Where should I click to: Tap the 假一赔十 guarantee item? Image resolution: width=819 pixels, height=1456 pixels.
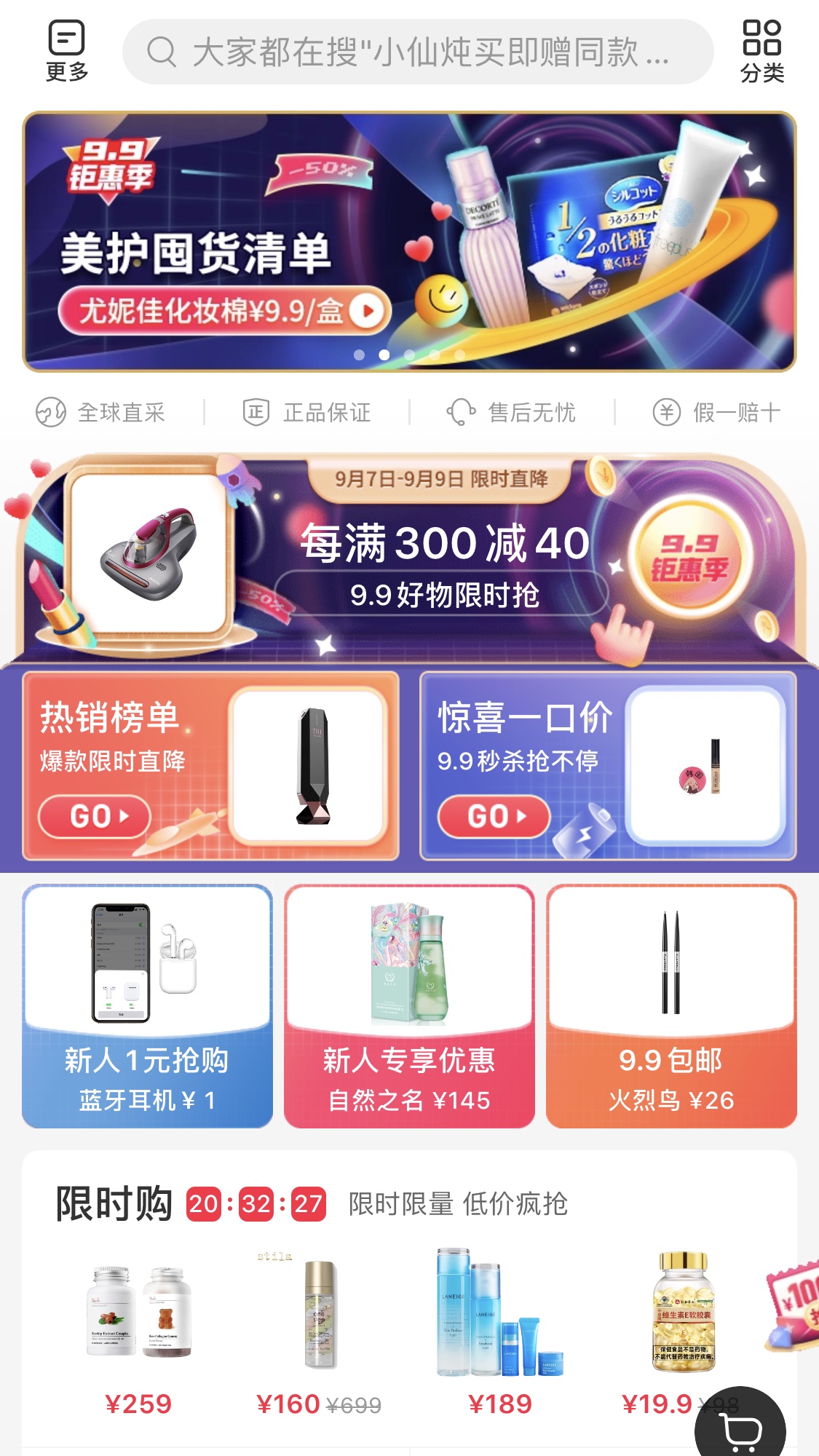(716, 413)
